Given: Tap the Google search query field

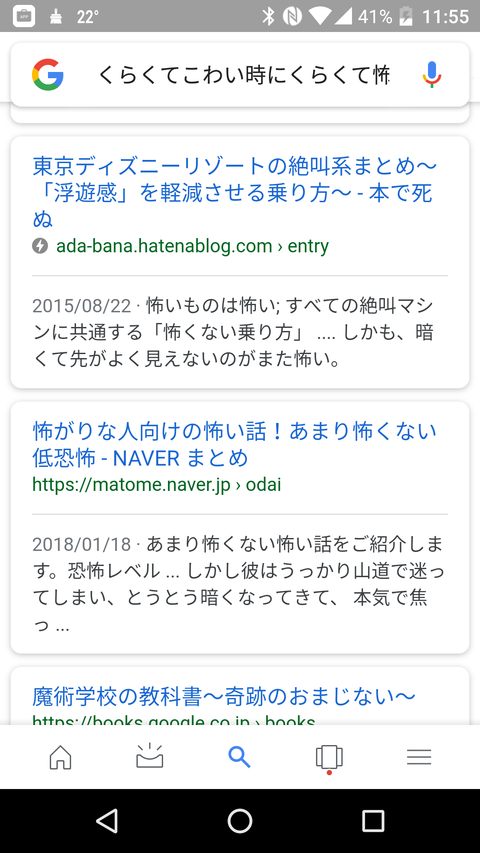Looking at the screenshot, I should 244,75.
